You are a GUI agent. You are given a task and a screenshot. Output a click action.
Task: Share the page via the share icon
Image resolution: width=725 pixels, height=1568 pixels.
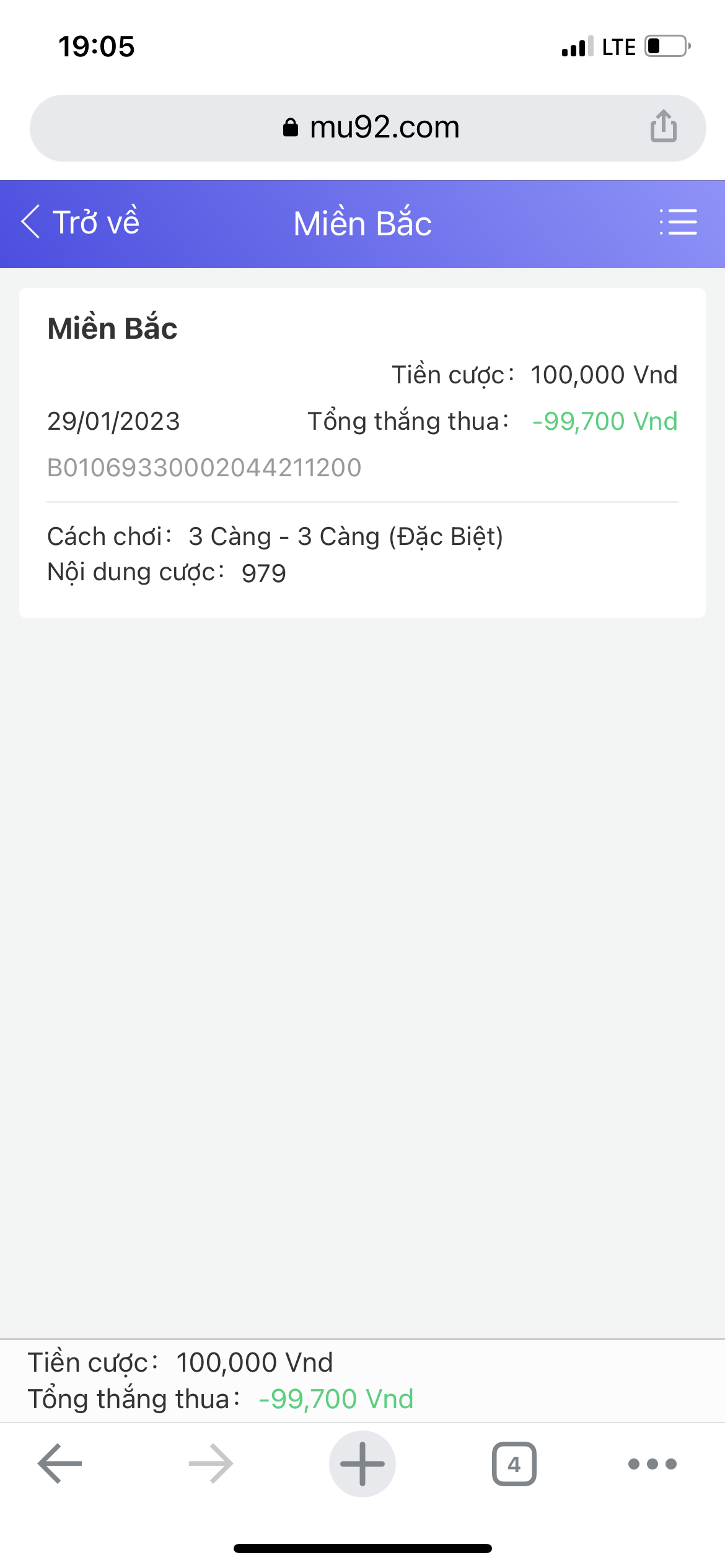(x=663, y=126)
